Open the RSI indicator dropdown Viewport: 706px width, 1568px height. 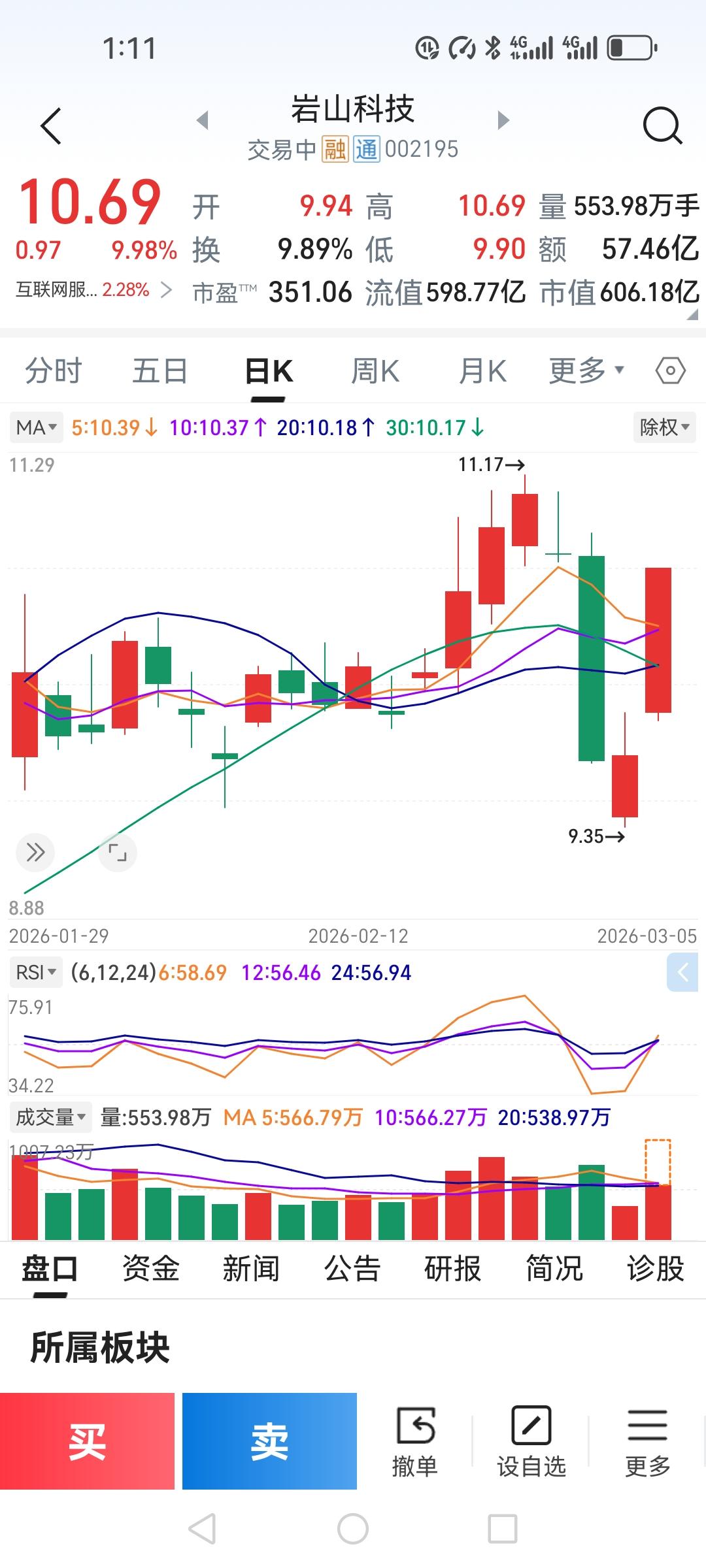[x=36, y=972]
